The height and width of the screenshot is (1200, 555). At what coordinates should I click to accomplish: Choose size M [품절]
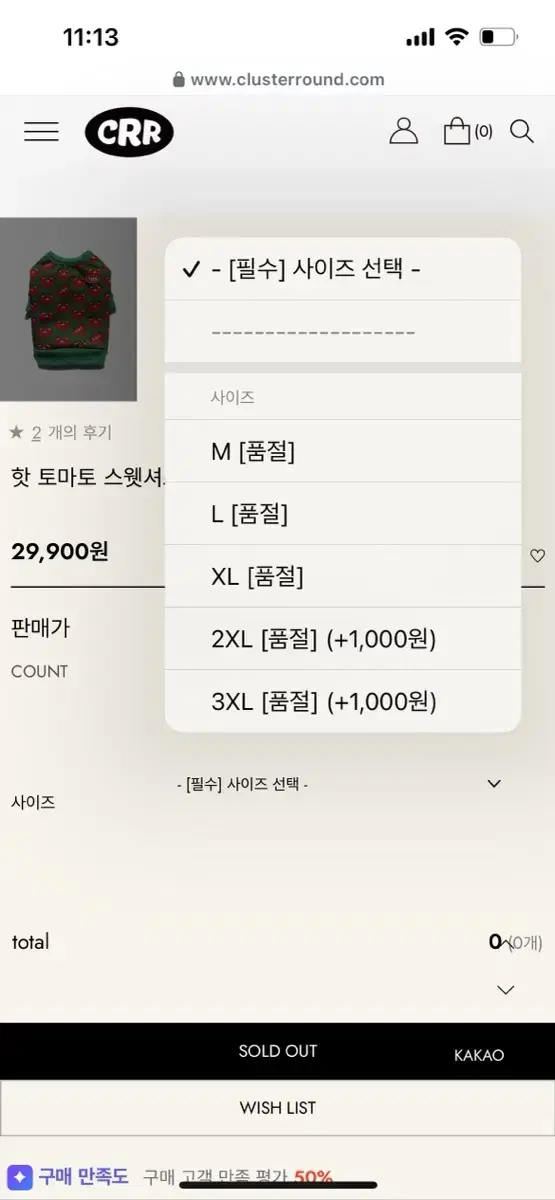[x=343, y=451]
